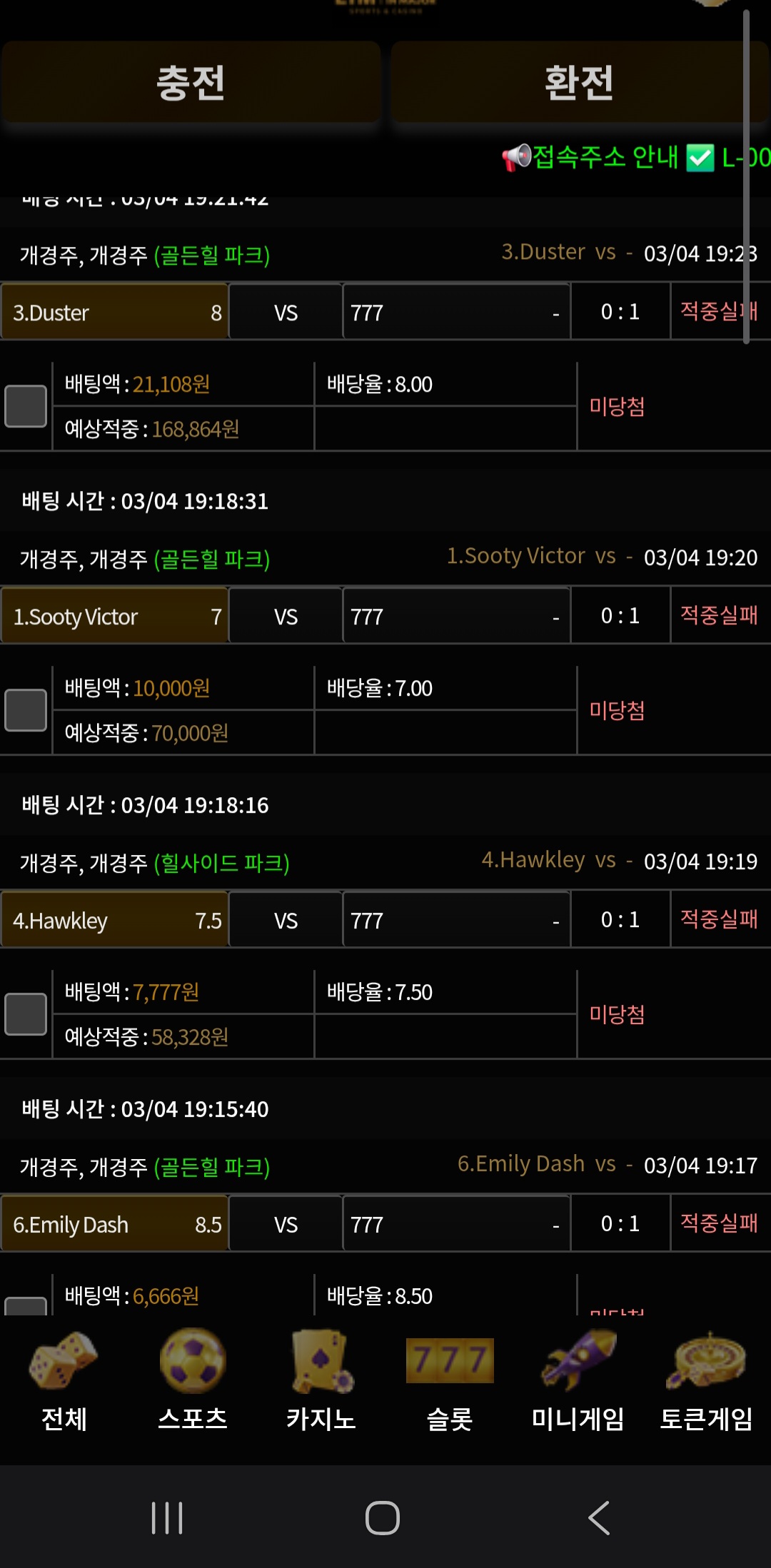
Task: Go back with the system back button
Action: coord(598,1517)
